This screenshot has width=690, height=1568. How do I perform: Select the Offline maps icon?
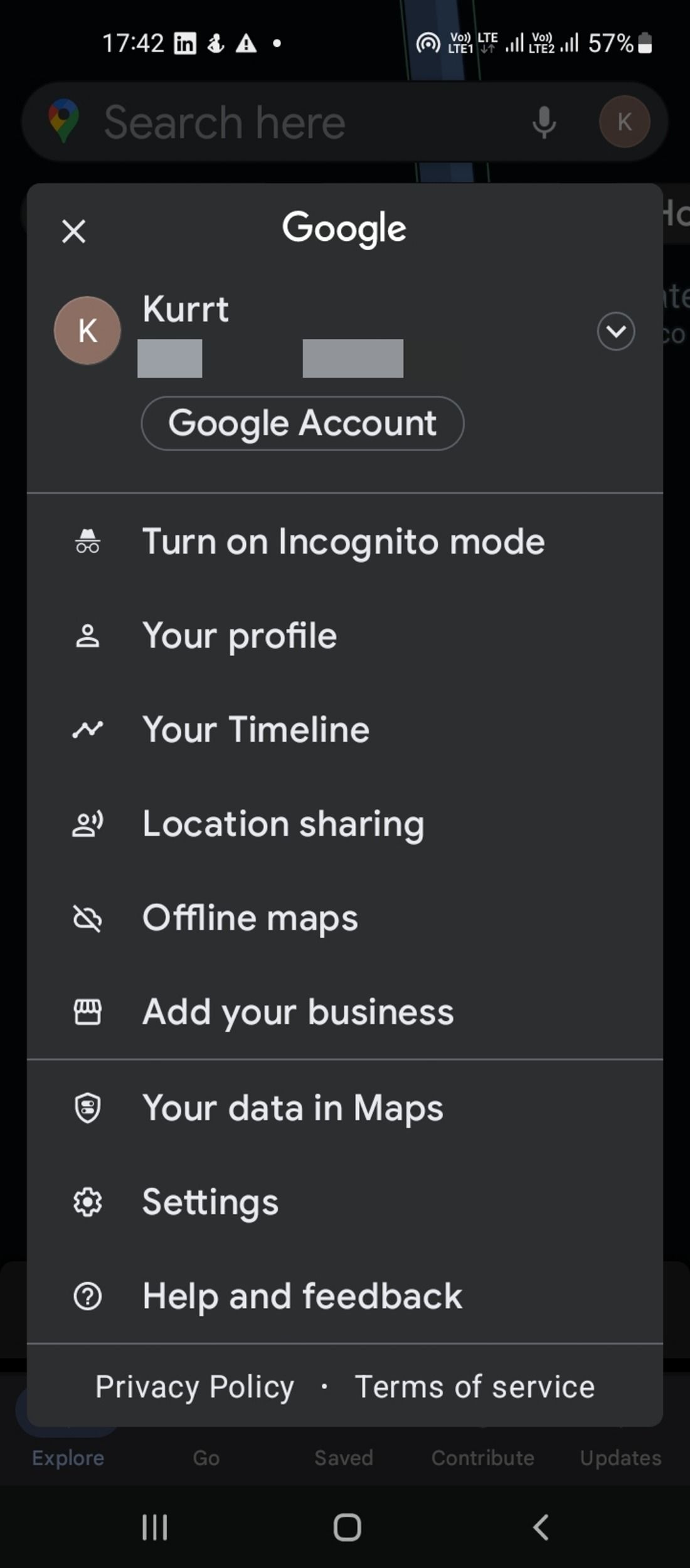point(88,918)
